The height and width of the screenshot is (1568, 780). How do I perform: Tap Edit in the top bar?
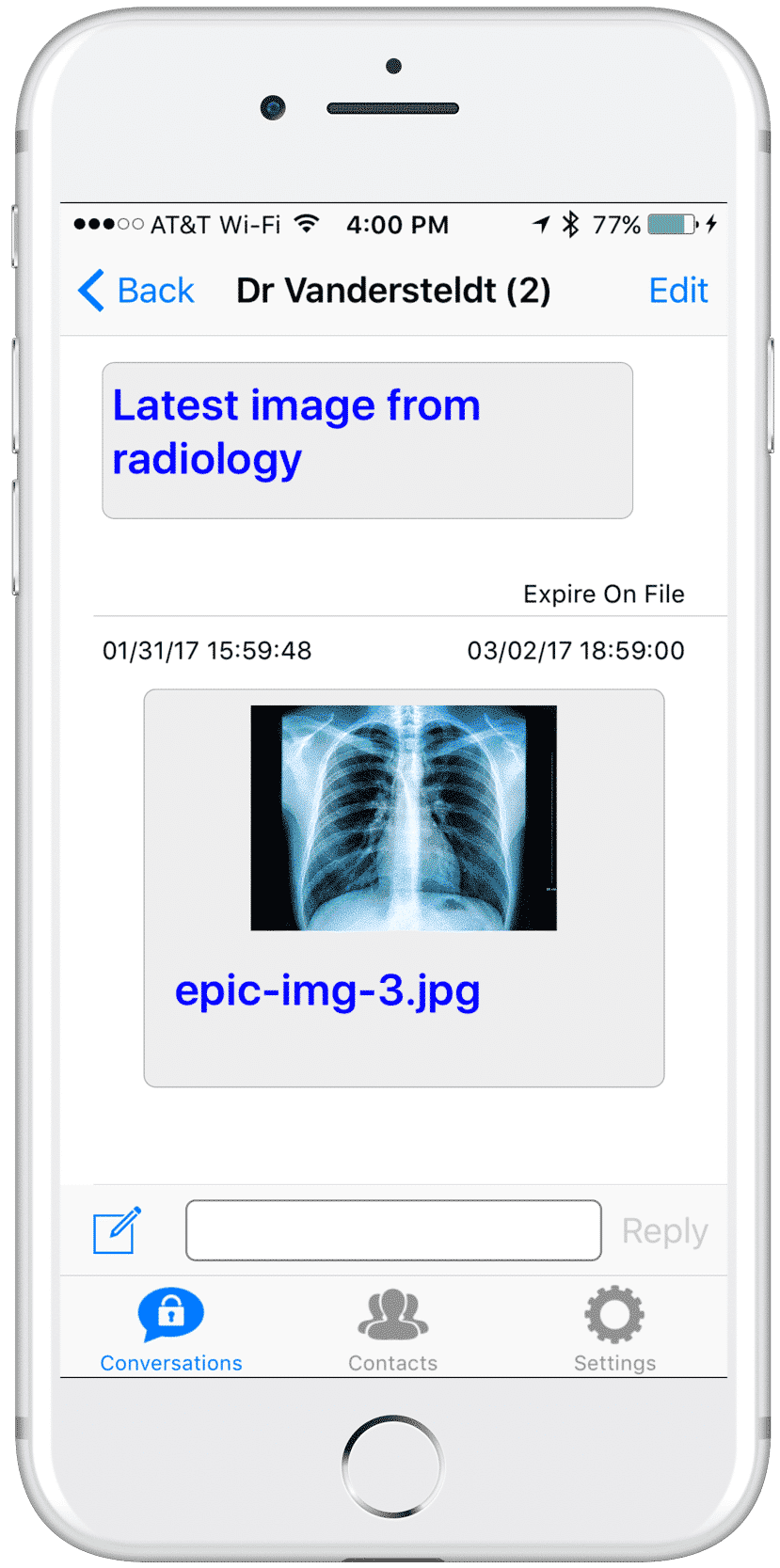pos(677,291)
